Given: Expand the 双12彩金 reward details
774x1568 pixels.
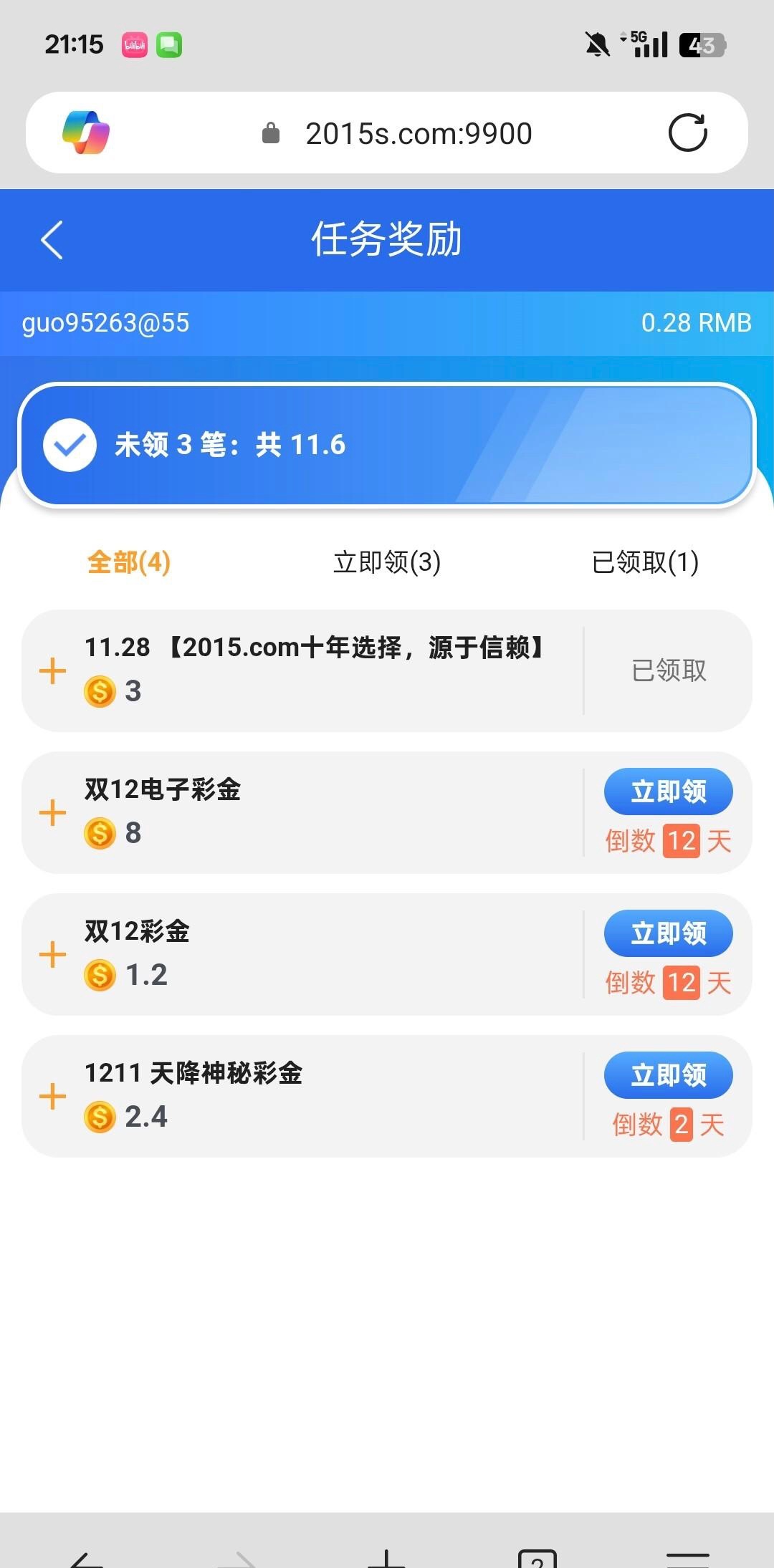Looking at the screenshot, I should pos(52,955).
